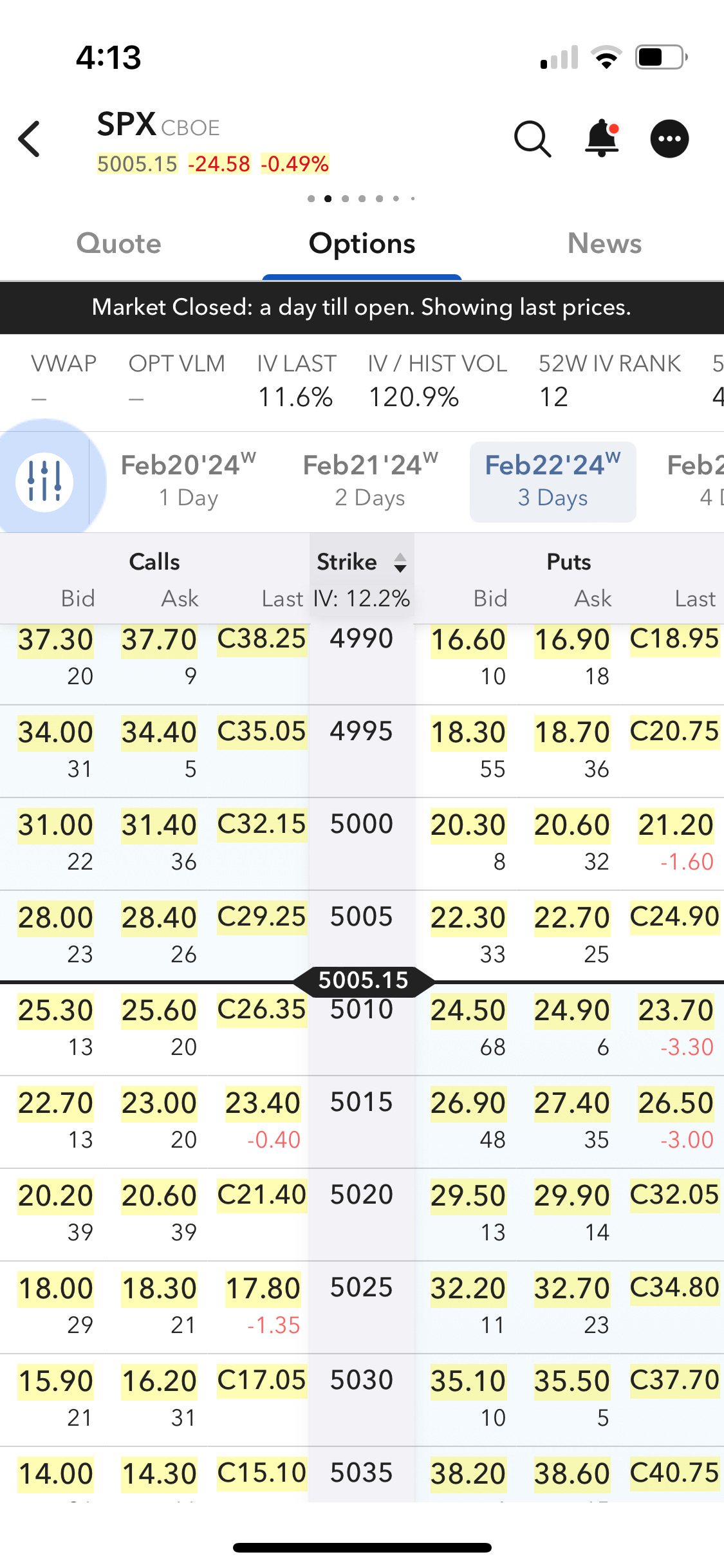
Task: Tap the 5000 call bid 31.00
Action: pyautogui.click(x=55, y=825)
